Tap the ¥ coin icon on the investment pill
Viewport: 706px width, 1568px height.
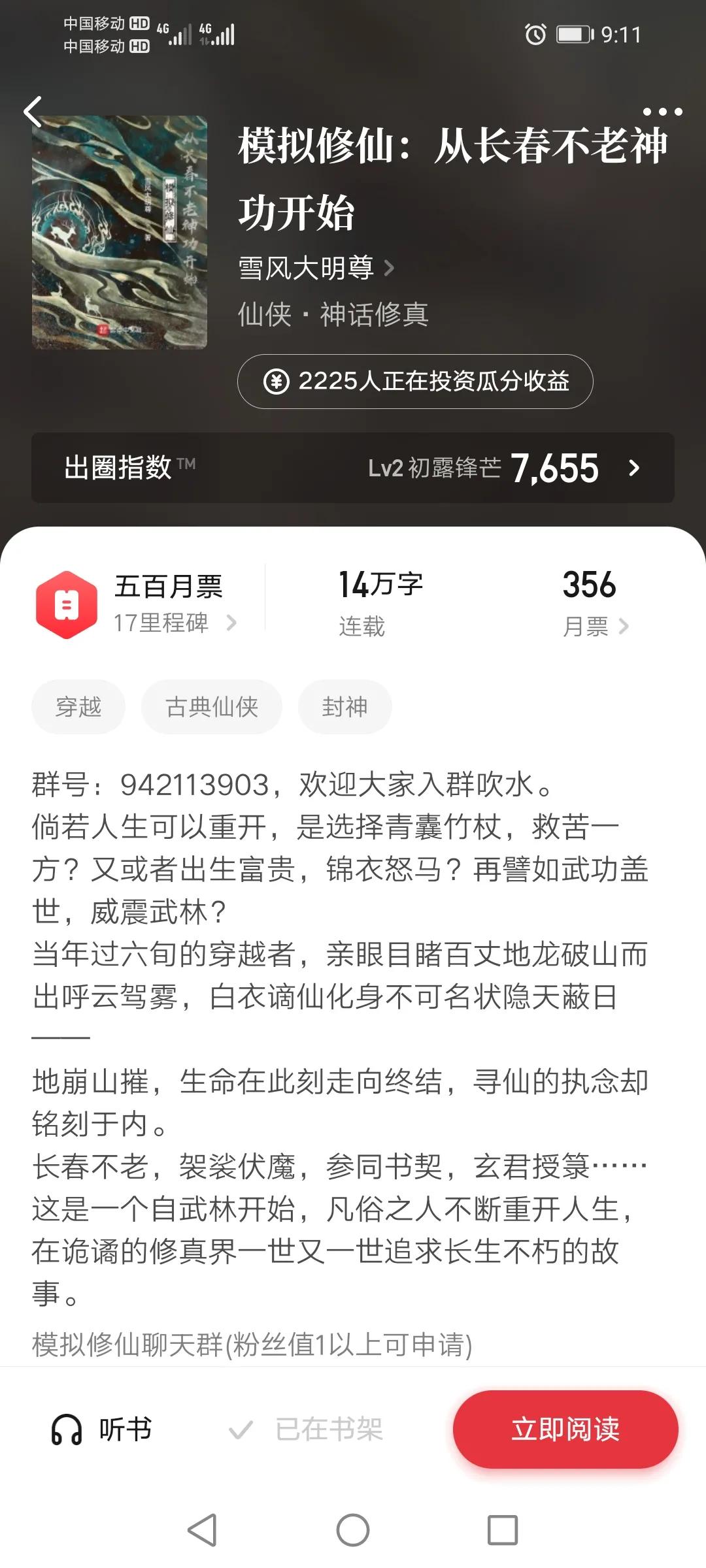click(278, 382)
